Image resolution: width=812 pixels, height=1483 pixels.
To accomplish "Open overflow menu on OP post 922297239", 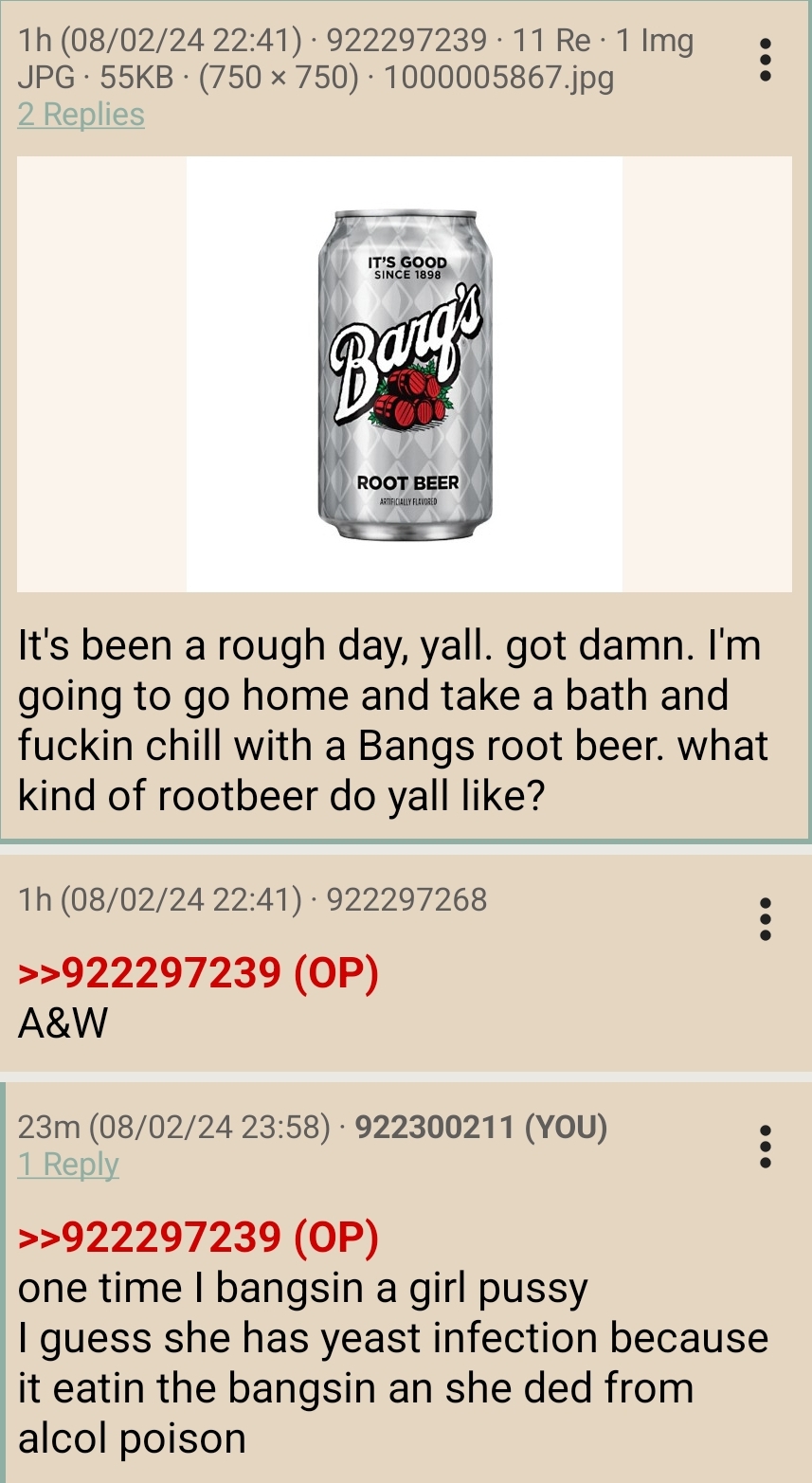I will 766,61.
